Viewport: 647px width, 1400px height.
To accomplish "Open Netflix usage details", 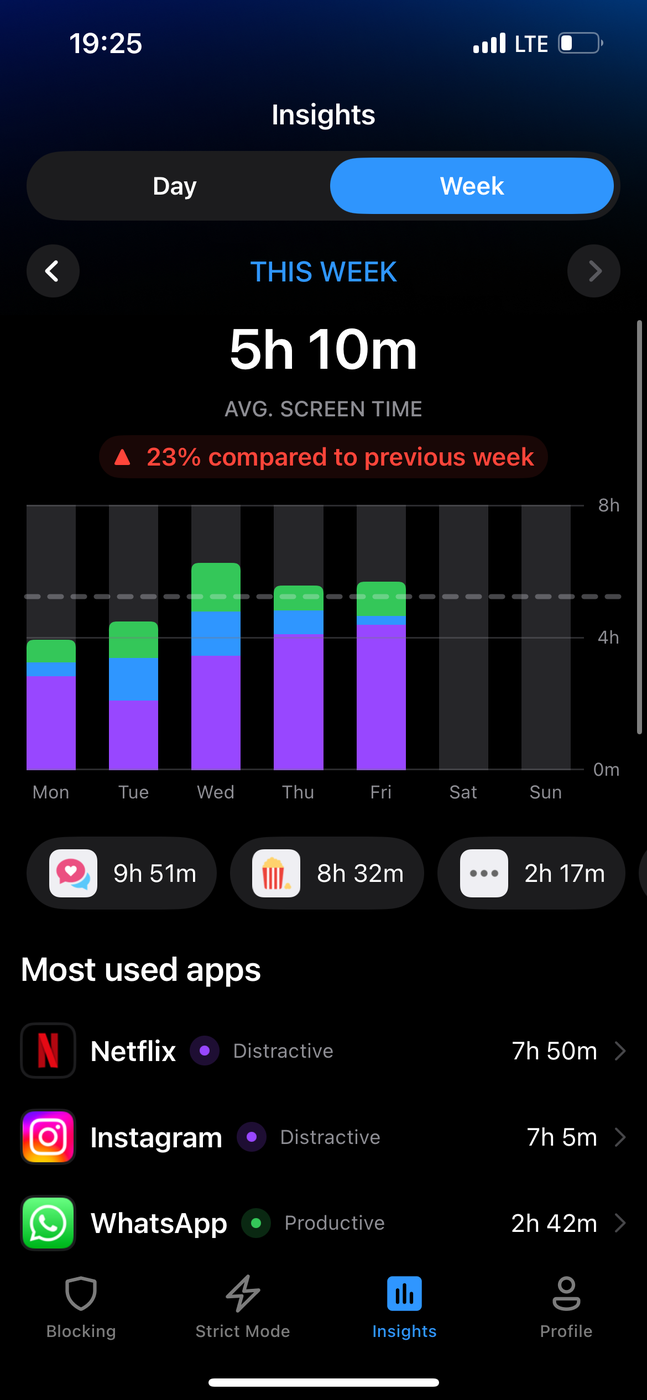I will point(323,1051).
